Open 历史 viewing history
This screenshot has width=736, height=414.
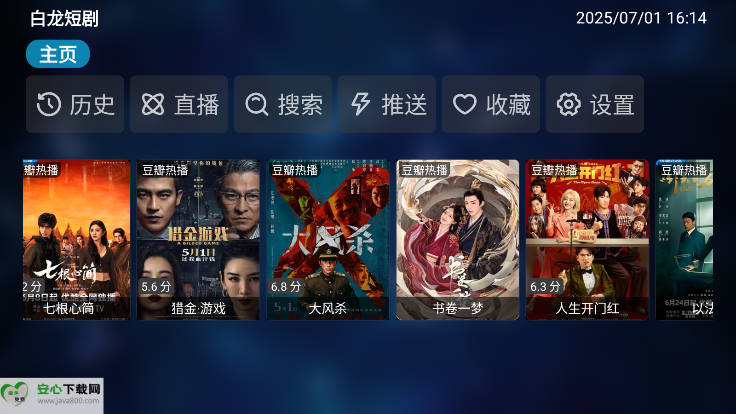click(x=76, y=104)
